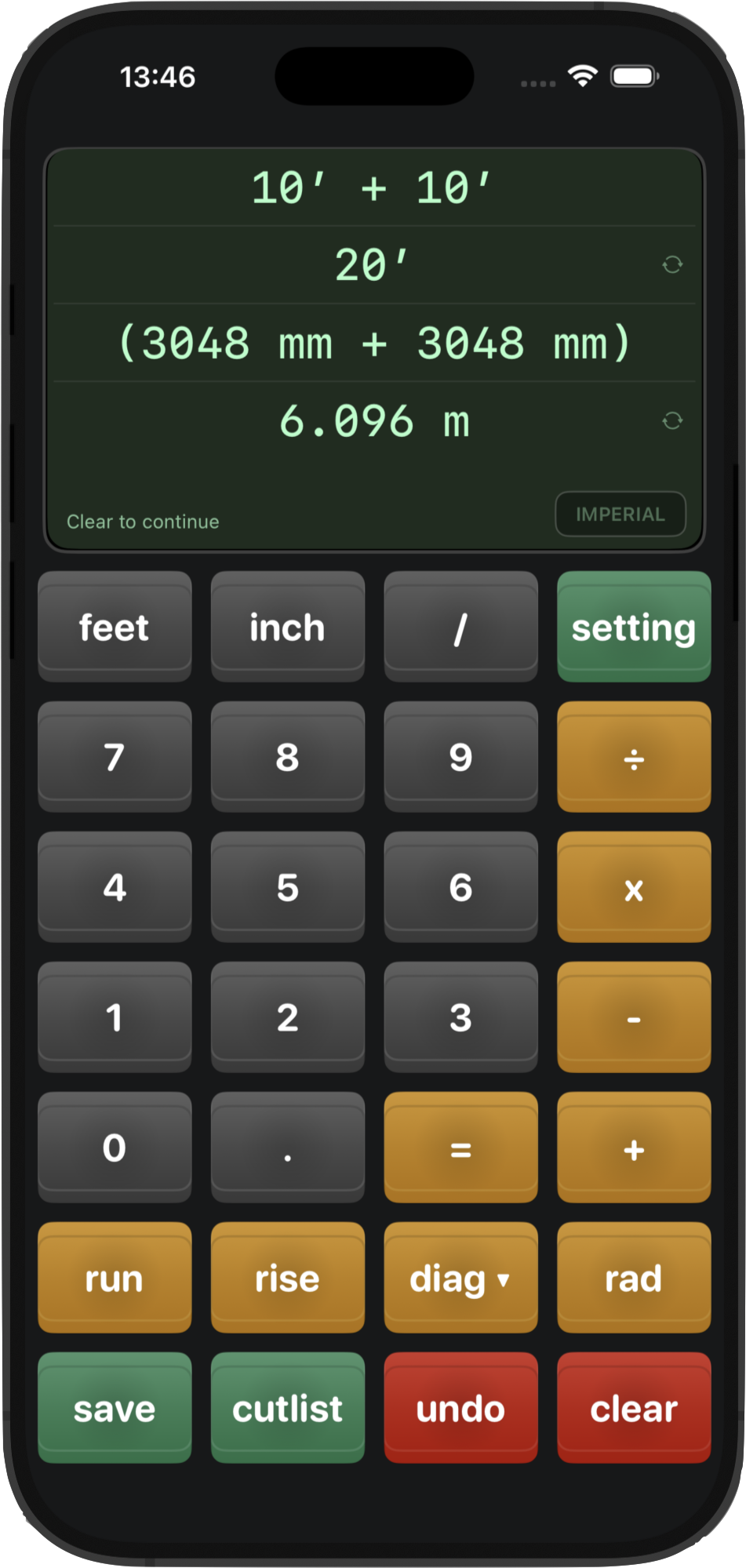
Task: Open the setting key
Action: (x=633, y=626)
